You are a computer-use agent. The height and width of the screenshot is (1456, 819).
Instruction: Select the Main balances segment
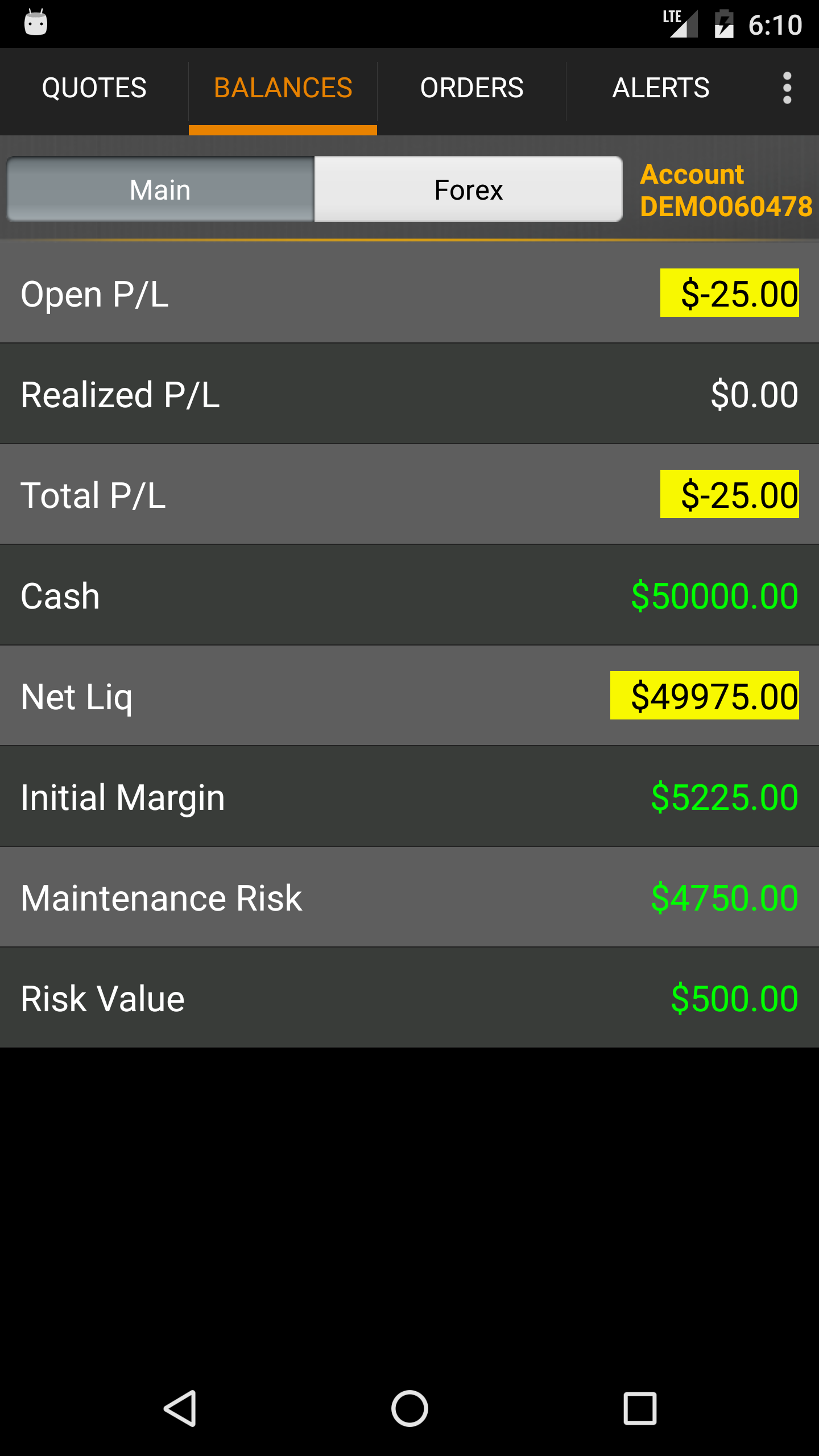tap(160, 189)
